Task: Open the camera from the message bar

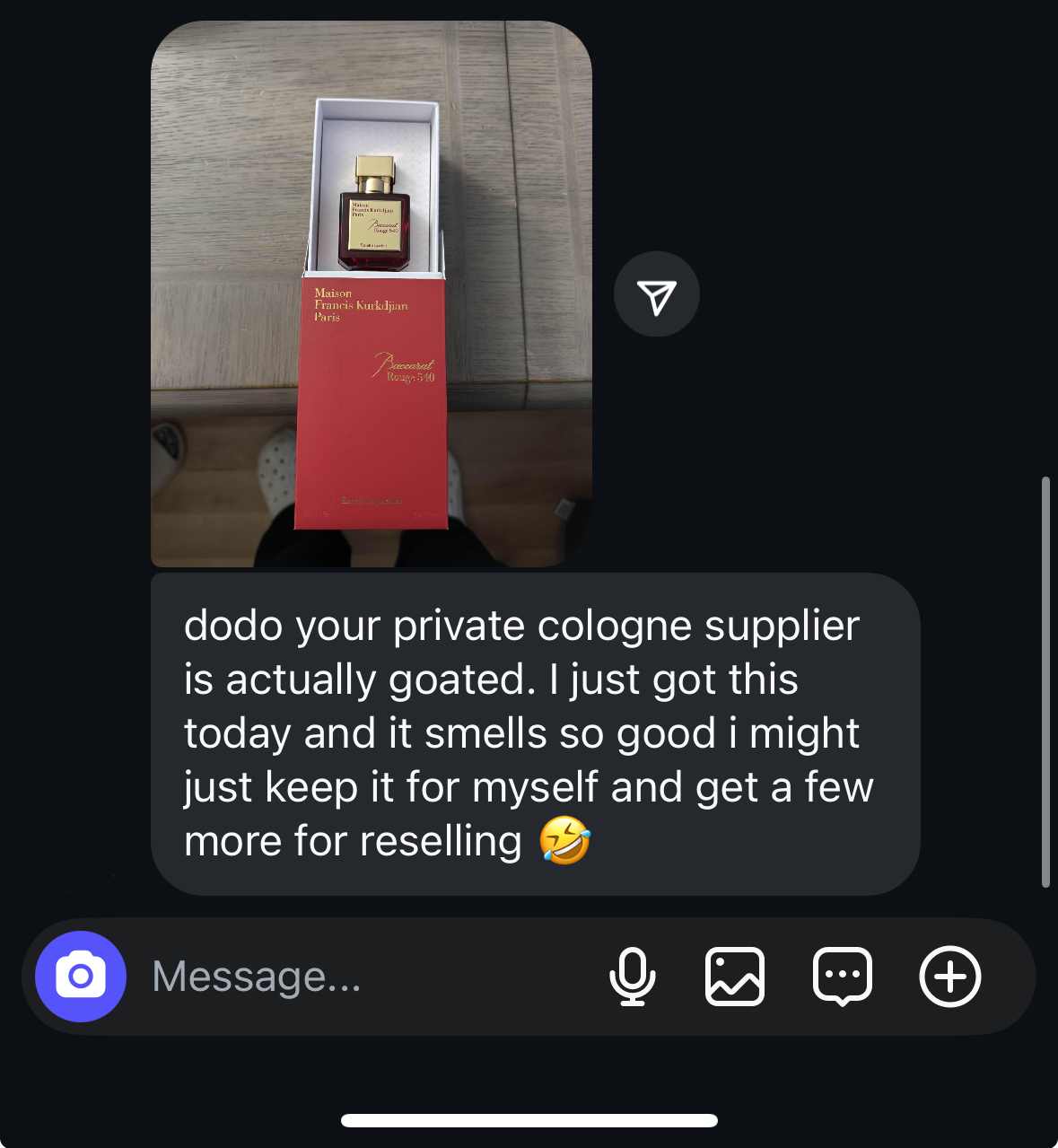Action: point(81,976)
